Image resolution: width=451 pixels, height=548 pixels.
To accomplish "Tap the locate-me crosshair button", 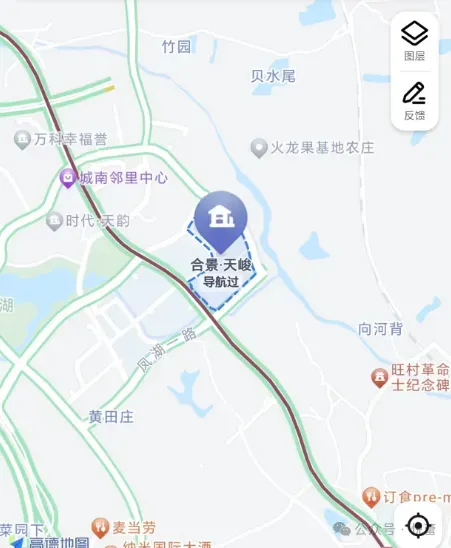I will 418,525.
